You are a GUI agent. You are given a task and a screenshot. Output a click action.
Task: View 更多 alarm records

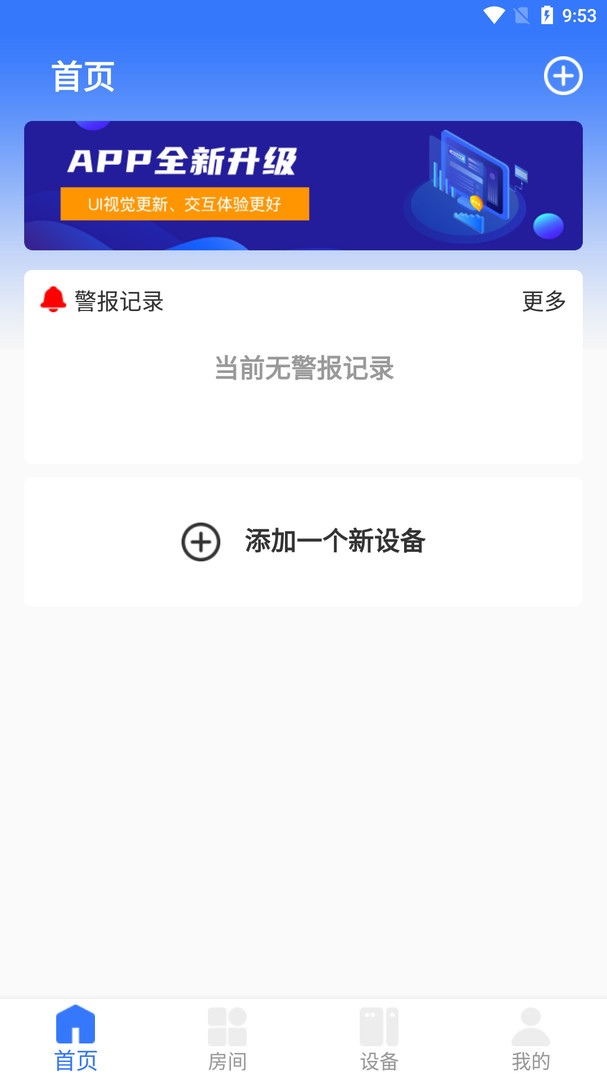[x=544, y=301]
